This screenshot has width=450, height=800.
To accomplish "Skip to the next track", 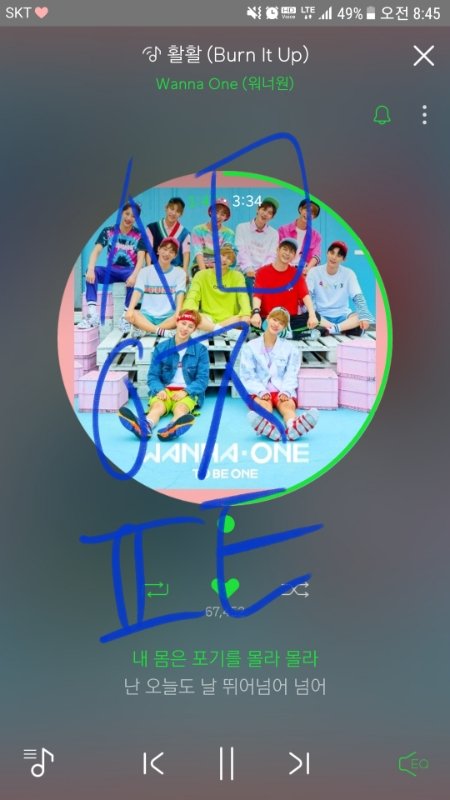I will (299, 763).
